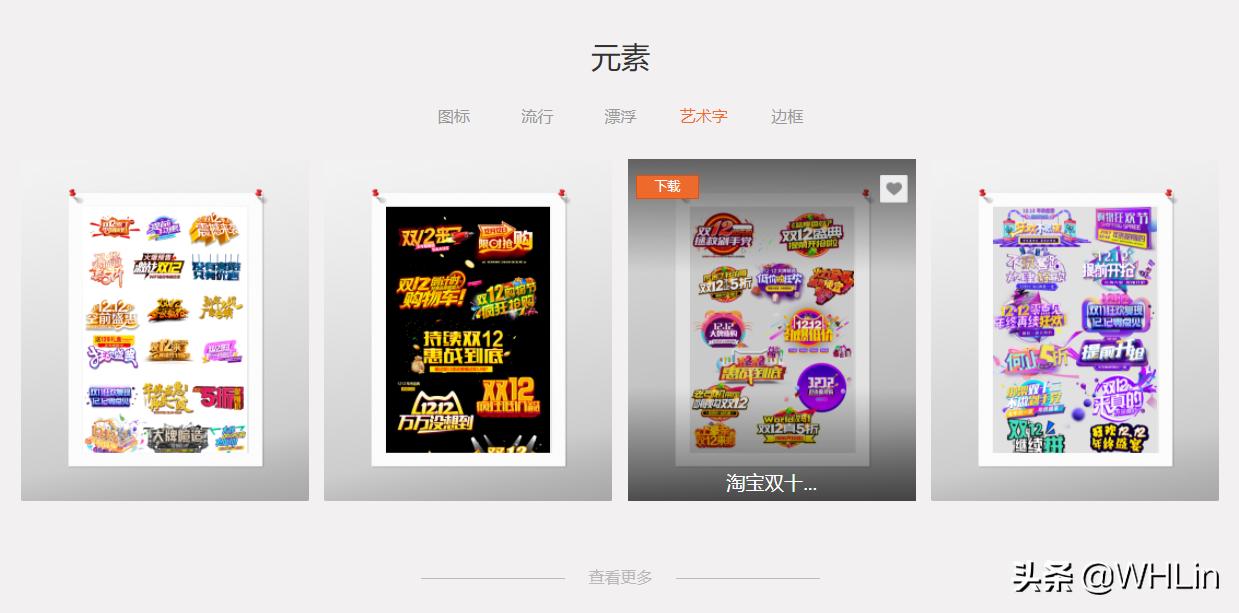Image resolution: width=1239 pixels, height=613 pixels.
Task: Open the 边框 tab
Action: pos(787,116)
